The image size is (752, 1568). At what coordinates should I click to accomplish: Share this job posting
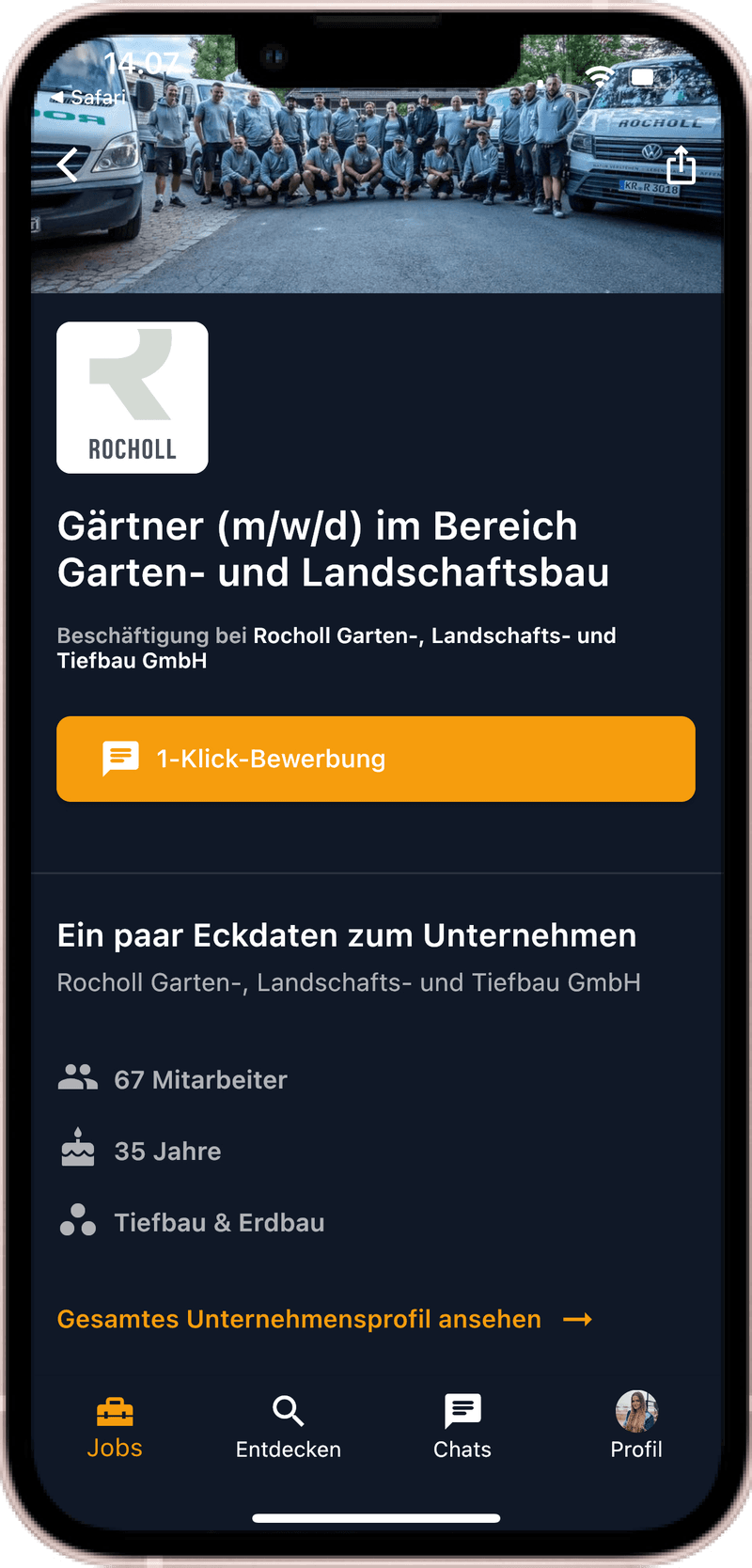681,165
